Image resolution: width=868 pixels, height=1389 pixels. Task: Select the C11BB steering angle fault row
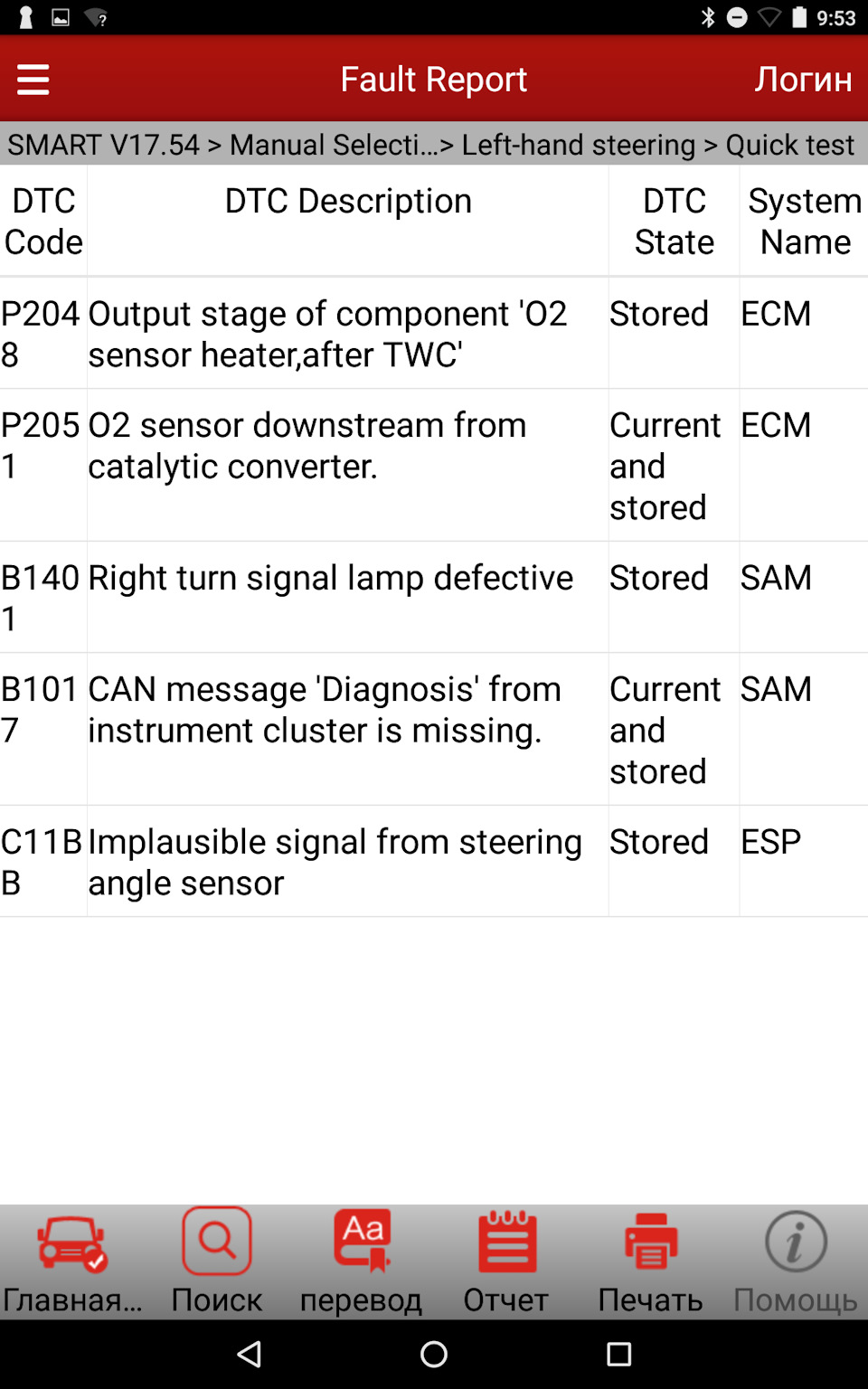click(x=434, y=862)
